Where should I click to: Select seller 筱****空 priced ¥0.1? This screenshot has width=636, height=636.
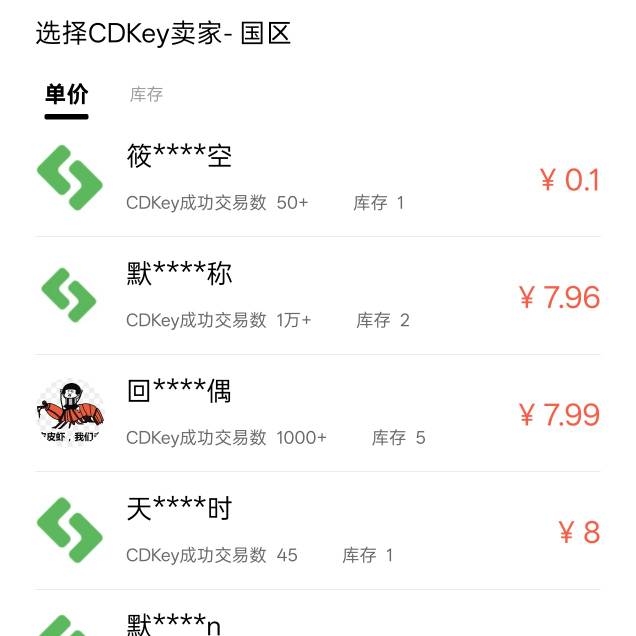pos(317,178)
